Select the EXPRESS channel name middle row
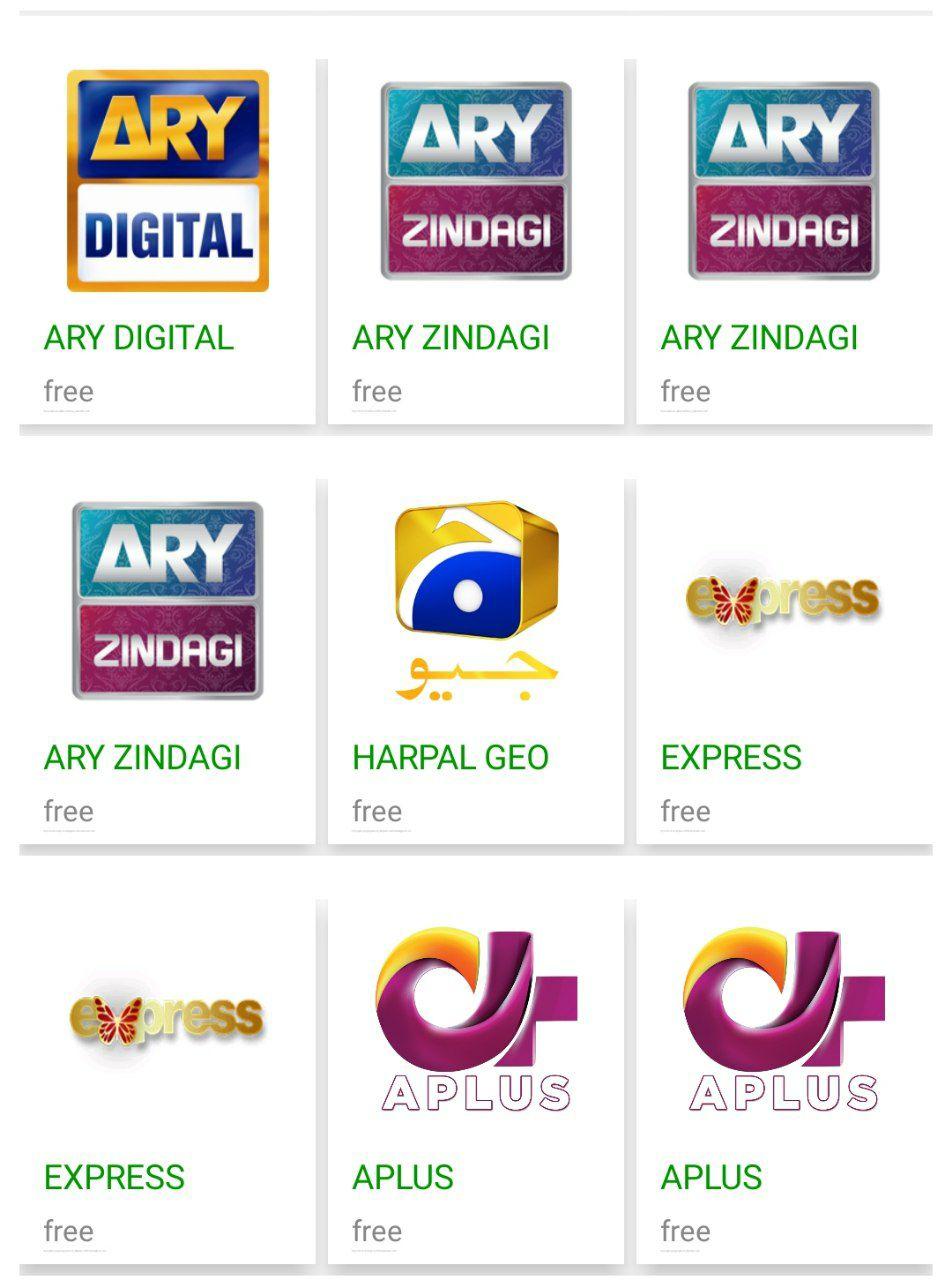The image size is (952, 1280). click(x=731, y=757)
